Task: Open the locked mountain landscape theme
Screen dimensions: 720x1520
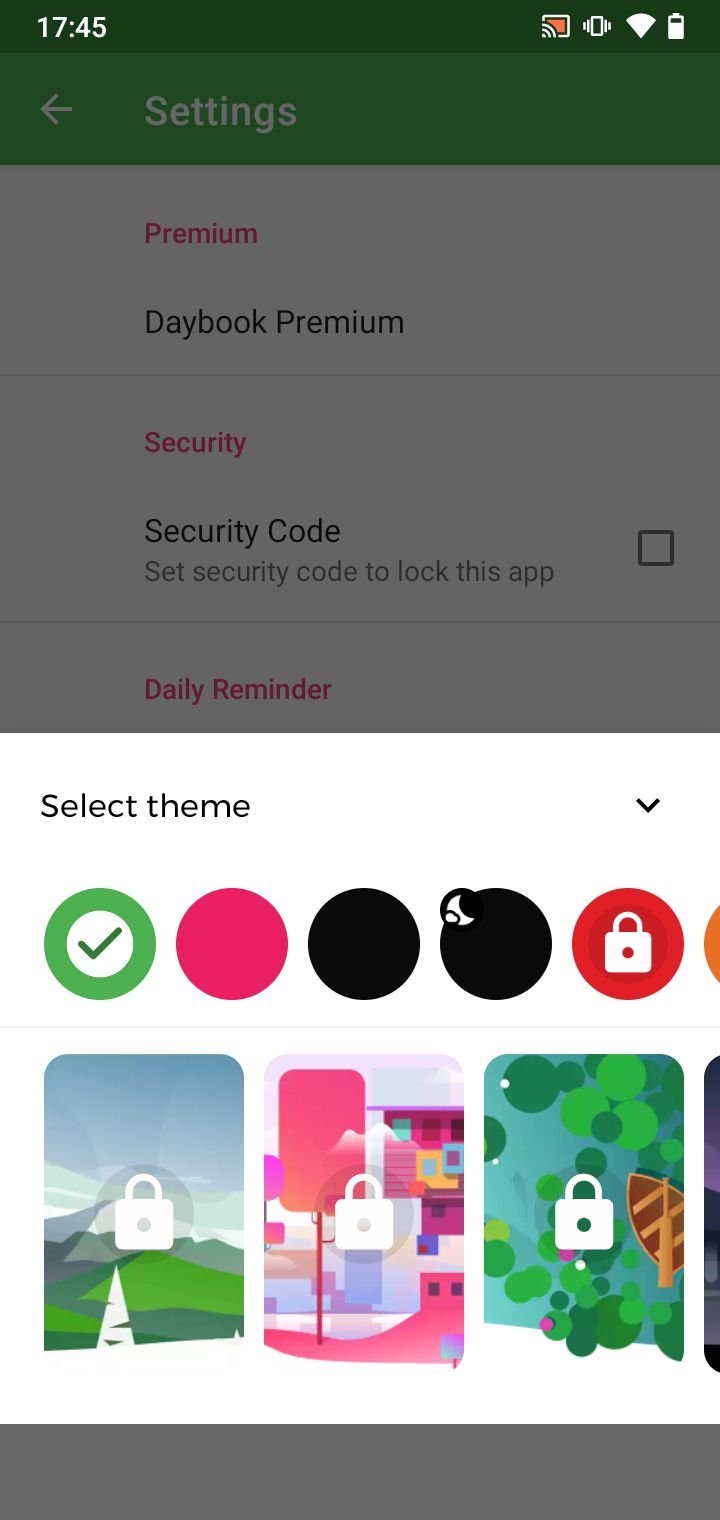Action: [144, 1213]
